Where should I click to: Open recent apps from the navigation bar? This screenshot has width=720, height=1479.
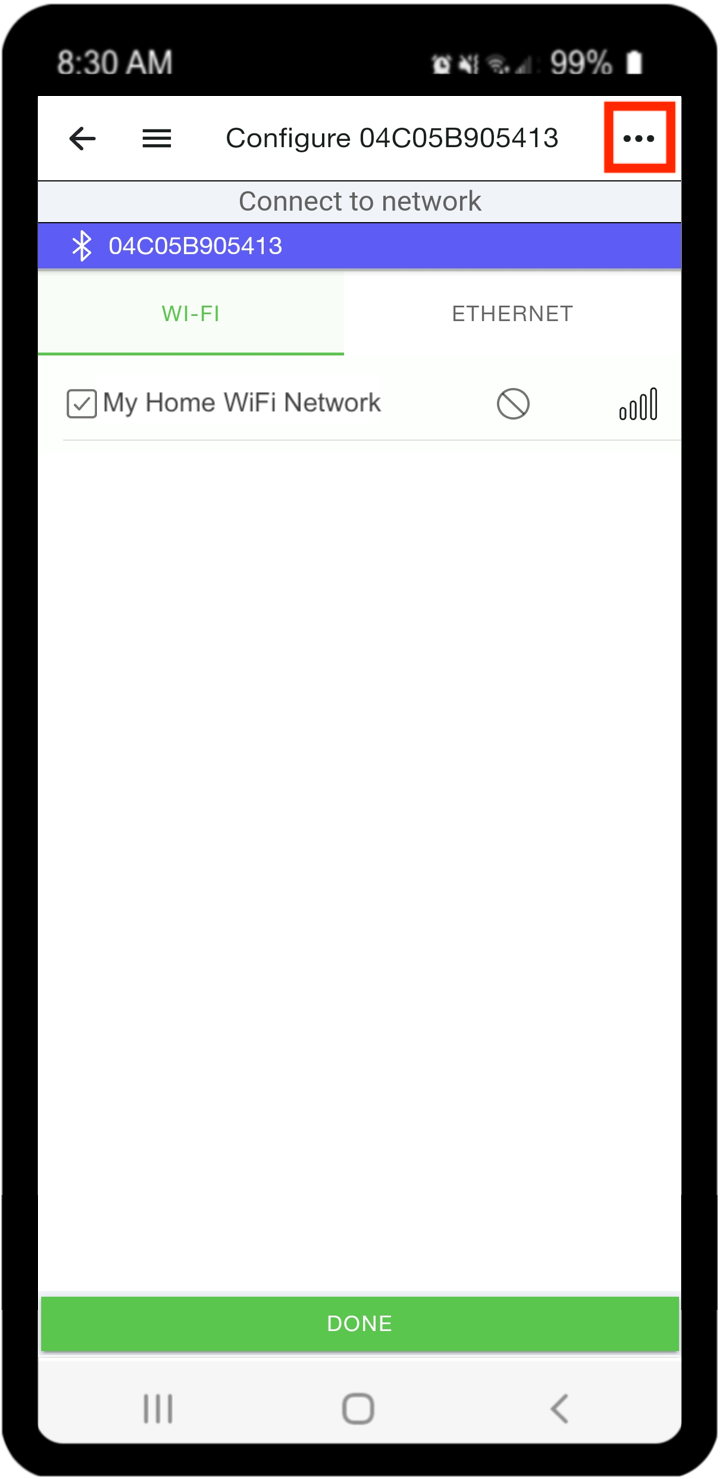point(158,1409)
